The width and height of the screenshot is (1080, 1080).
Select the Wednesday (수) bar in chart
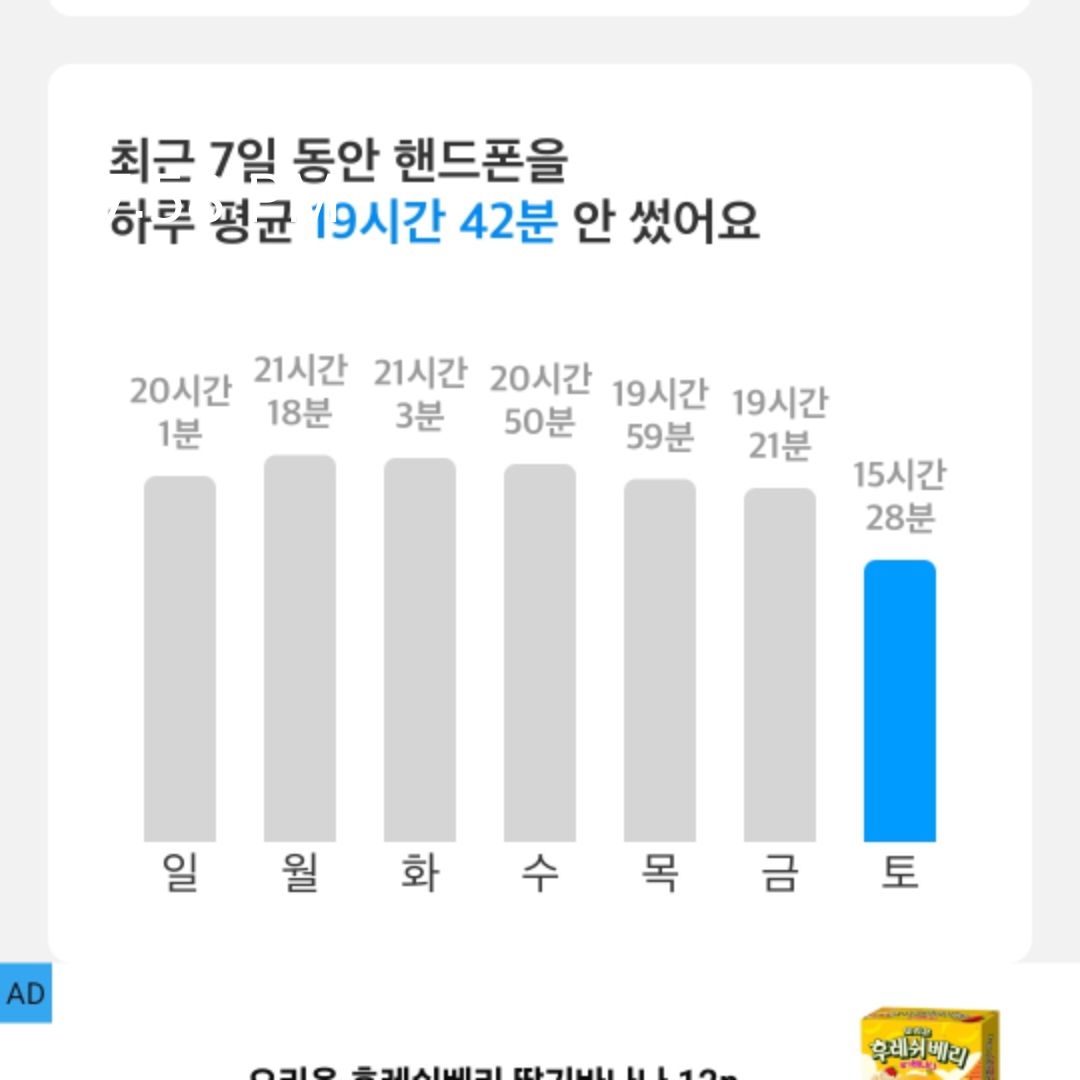coord(539,652)
